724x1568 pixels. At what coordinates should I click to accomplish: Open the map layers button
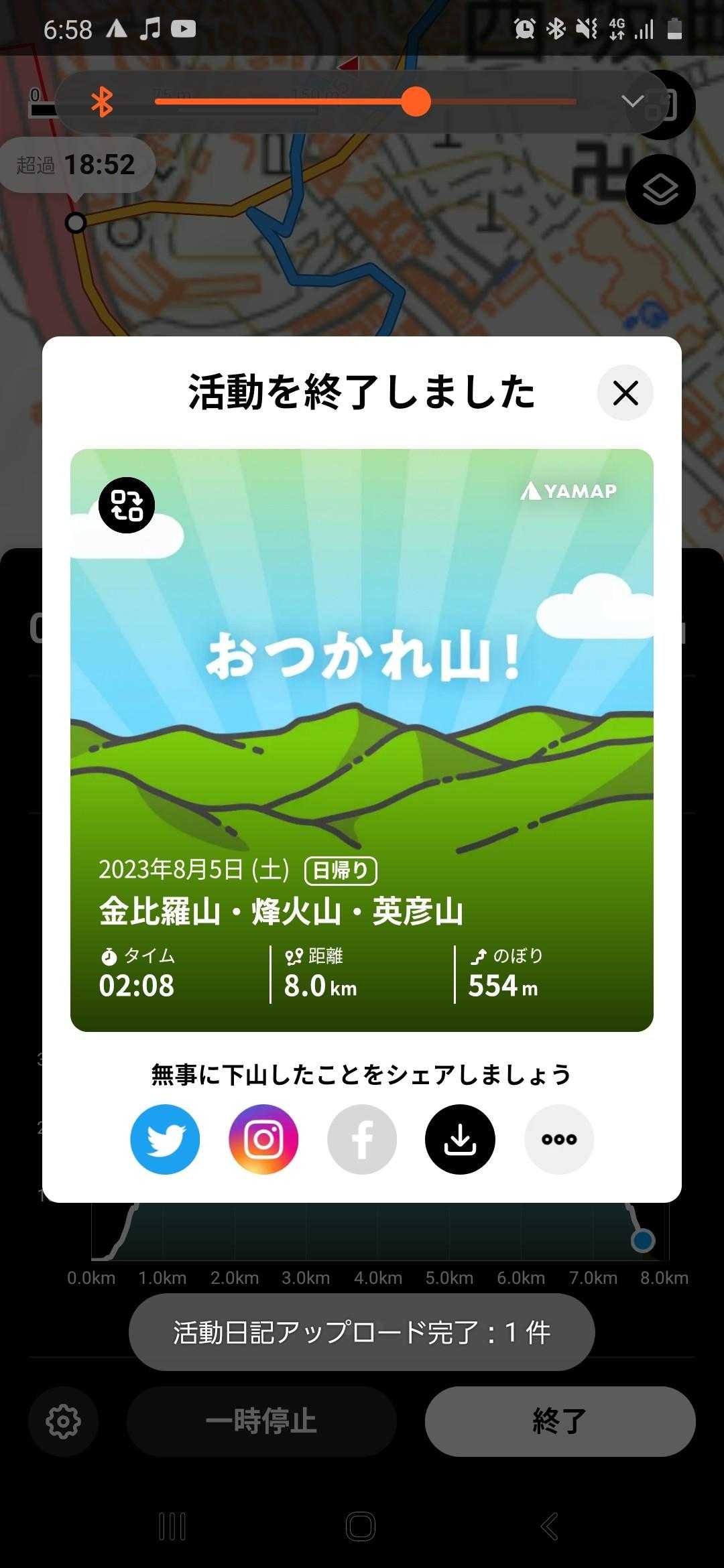click(660, 190)
